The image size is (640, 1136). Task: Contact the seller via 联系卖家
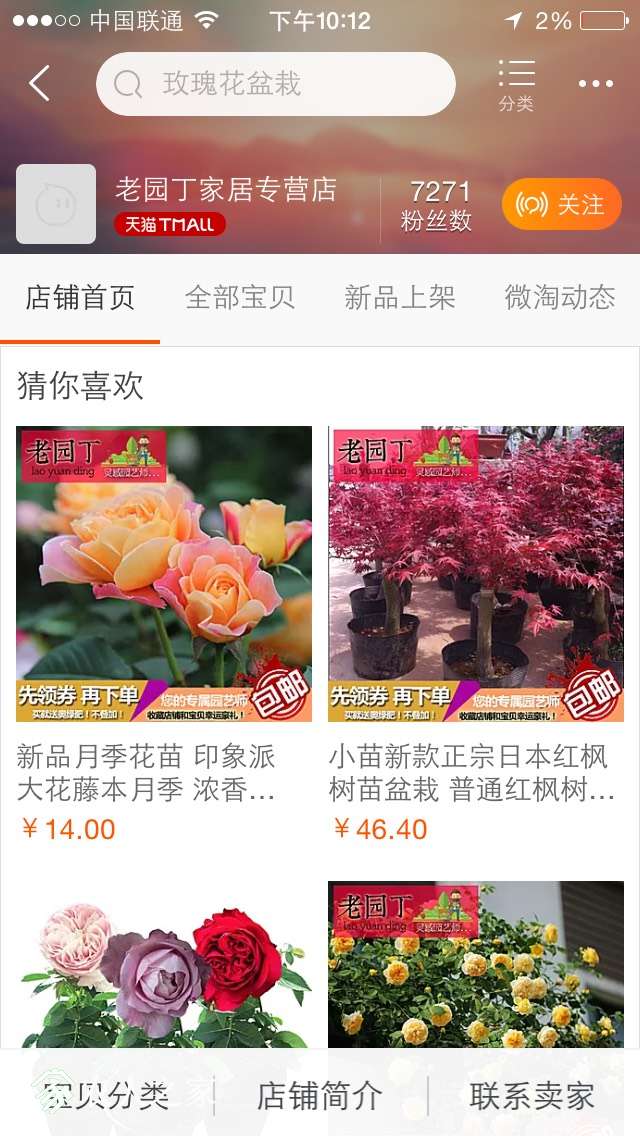532,1096
